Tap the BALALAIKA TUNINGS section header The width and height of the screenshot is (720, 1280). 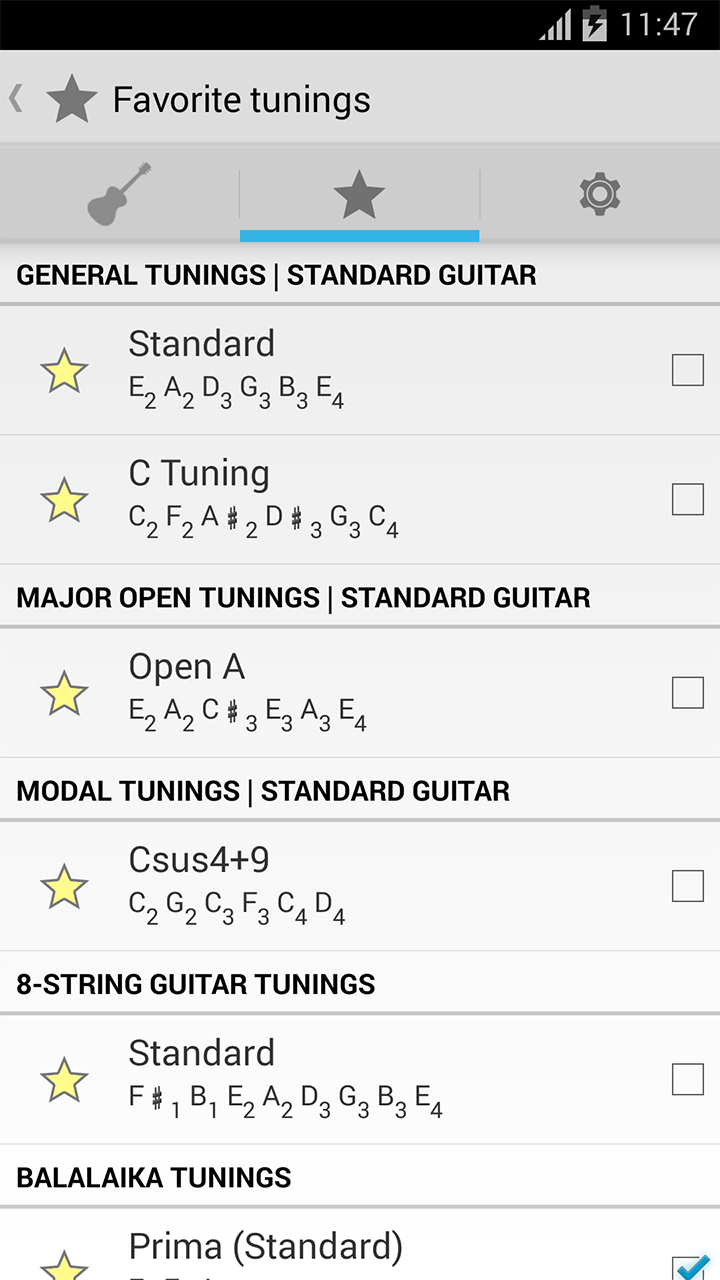point(360,1177)
